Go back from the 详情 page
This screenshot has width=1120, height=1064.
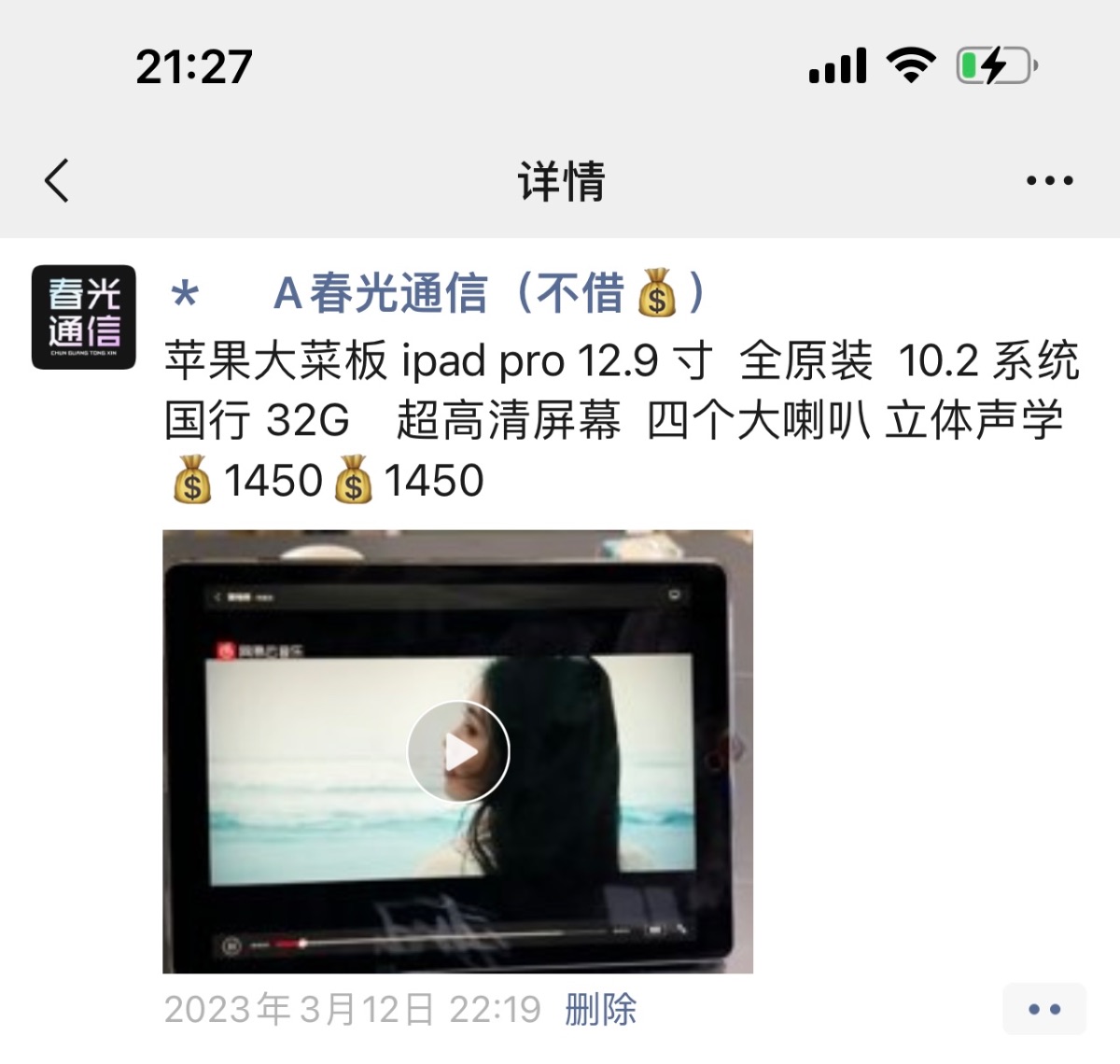[x=58, y=180]
